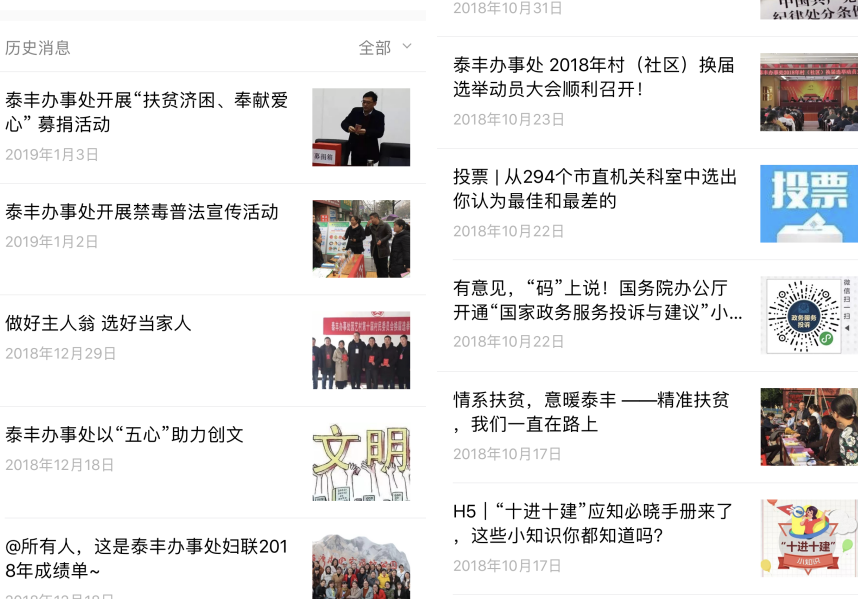Screen dimensions: 858x599
Task: Open H5 十进十建 应知必晓手册 article
Action: (x=593, y=523)
